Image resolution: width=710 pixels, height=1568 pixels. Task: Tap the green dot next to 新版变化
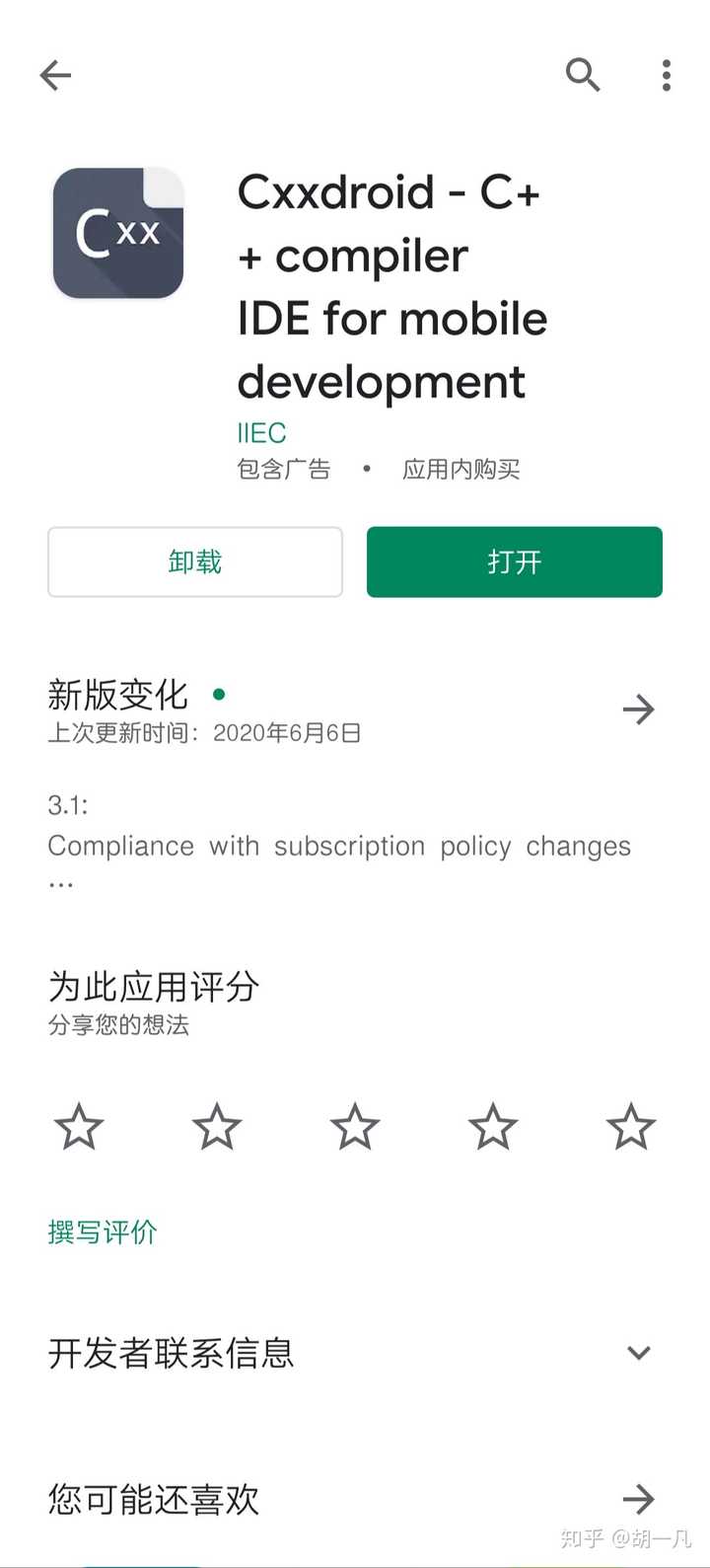(218, 694)
